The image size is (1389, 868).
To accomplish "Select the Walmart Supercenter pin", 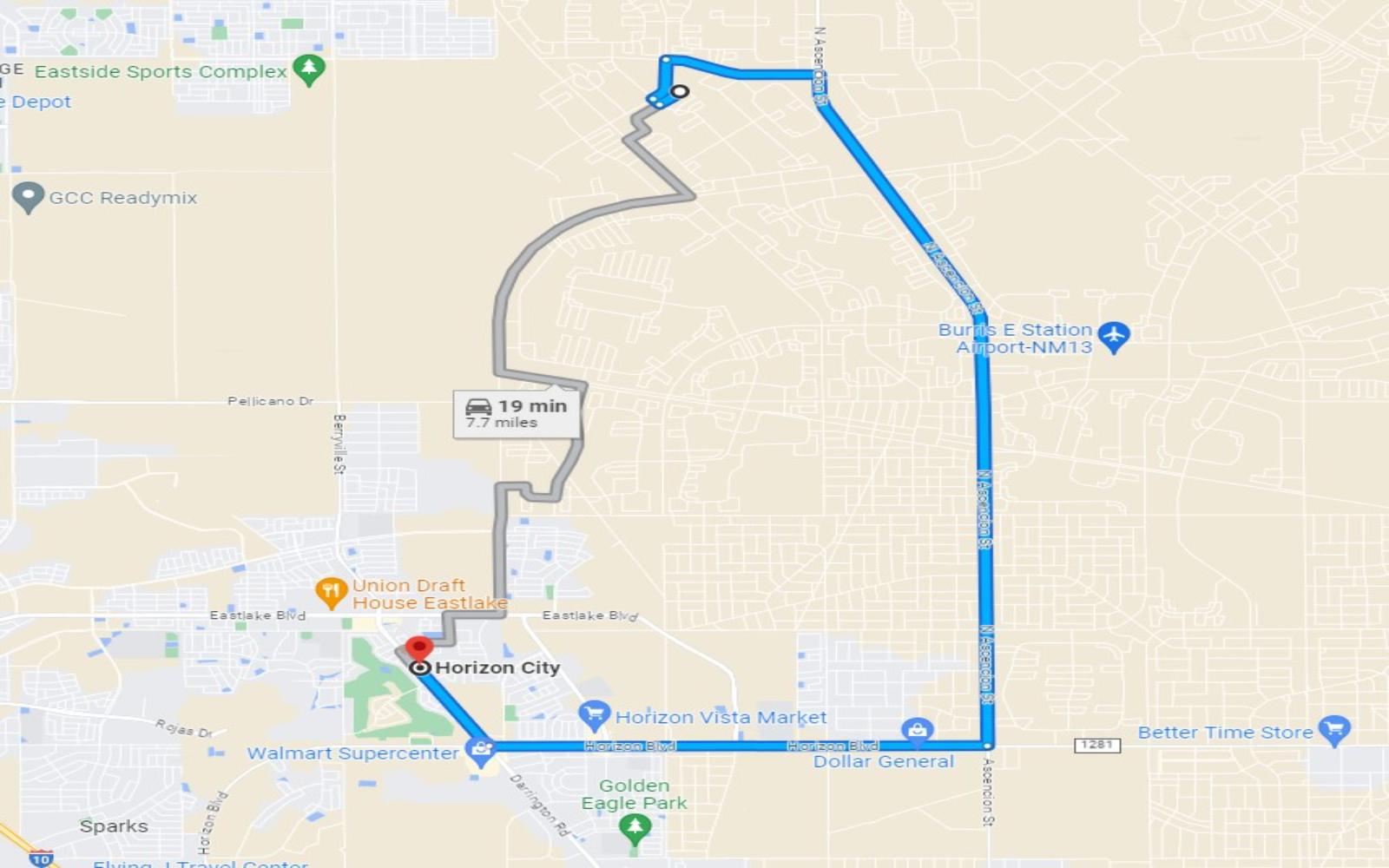I will (x=480, y=751).
